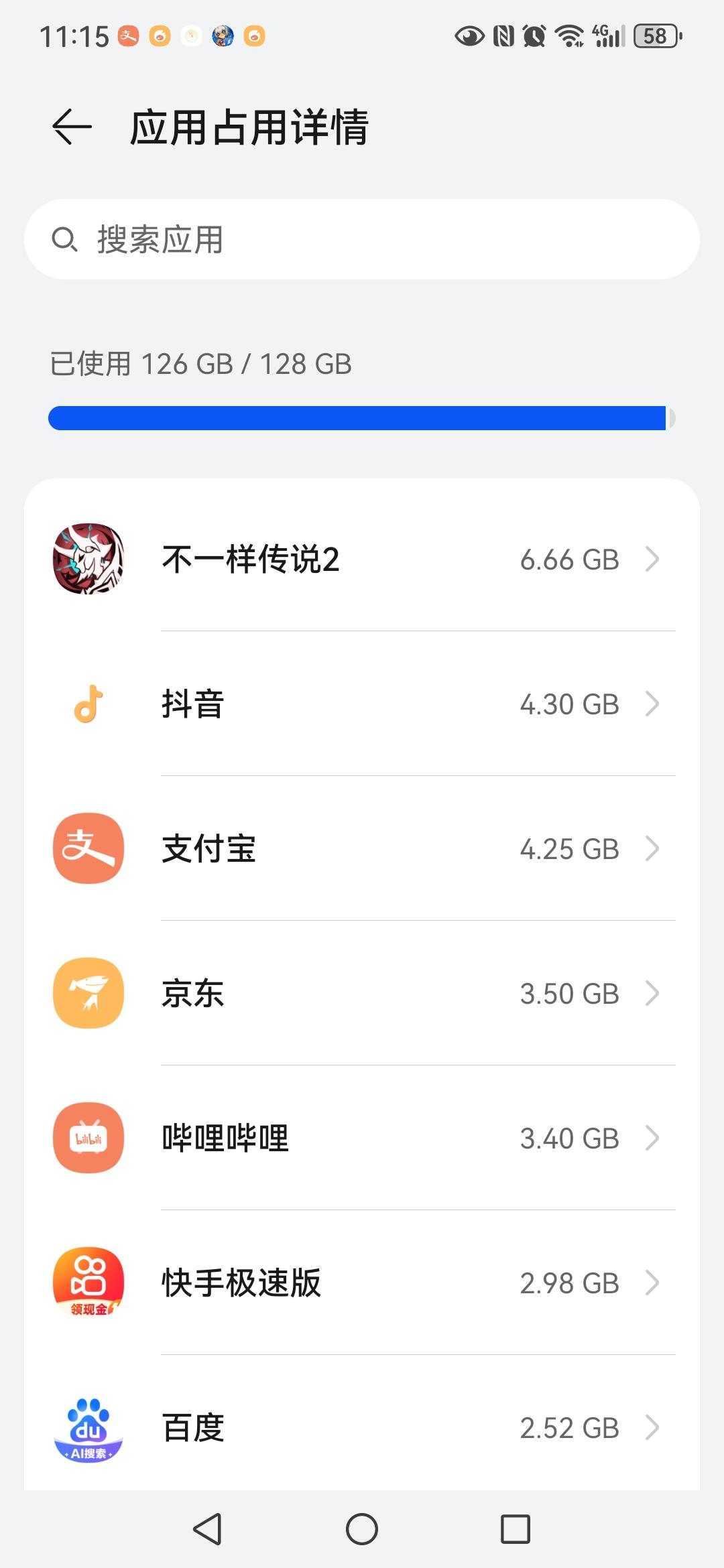Tap the circle home navigation button

pyautogui.click(x=362, y=1530)
